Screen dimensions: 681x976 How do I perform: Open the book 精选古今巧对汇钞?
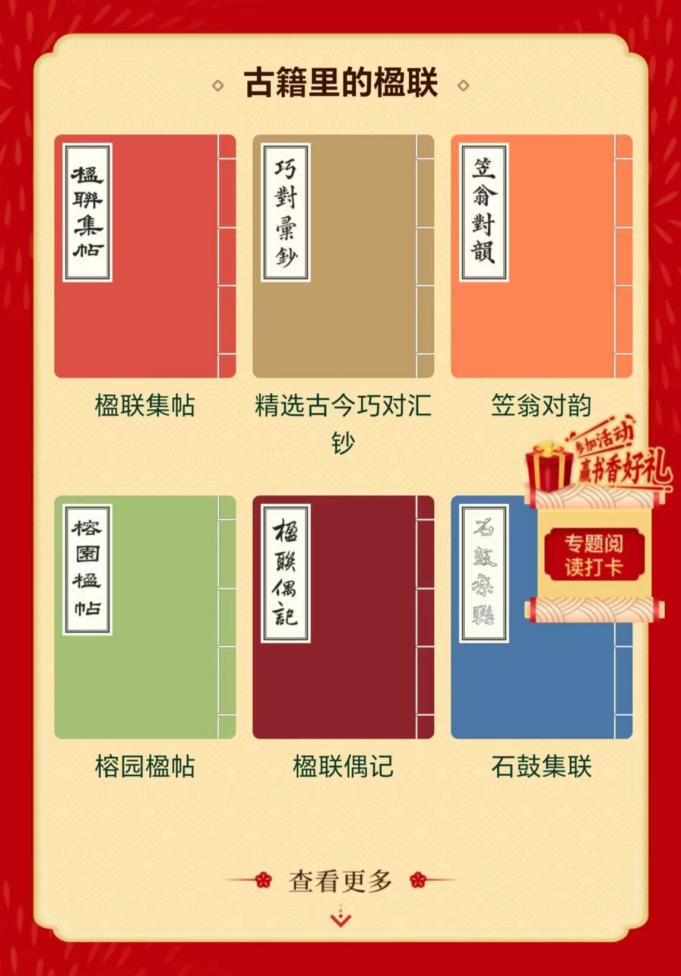[343, 256]
